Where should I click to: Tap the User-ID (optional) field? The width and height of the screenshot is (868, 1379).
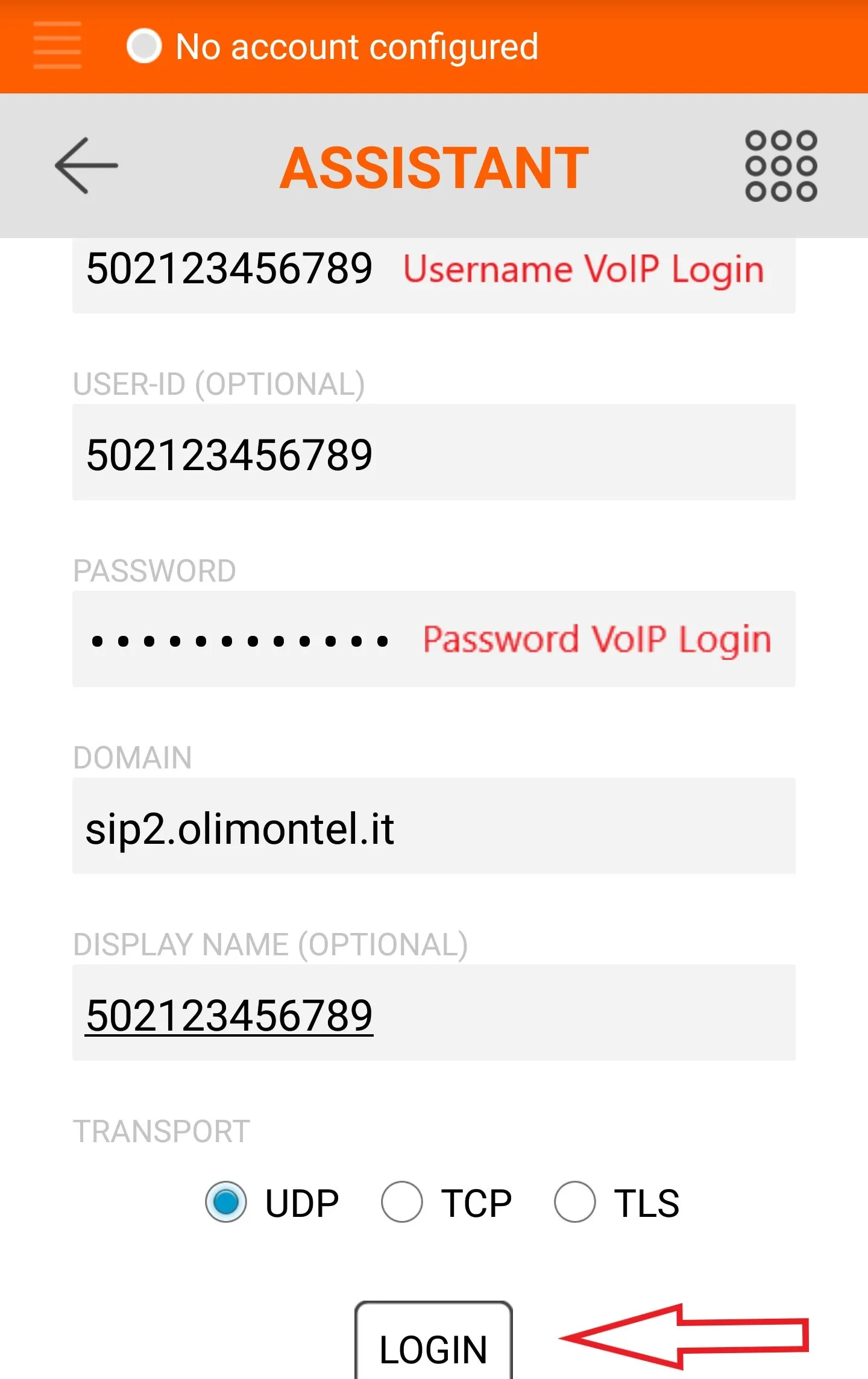(x=433, y=453)
